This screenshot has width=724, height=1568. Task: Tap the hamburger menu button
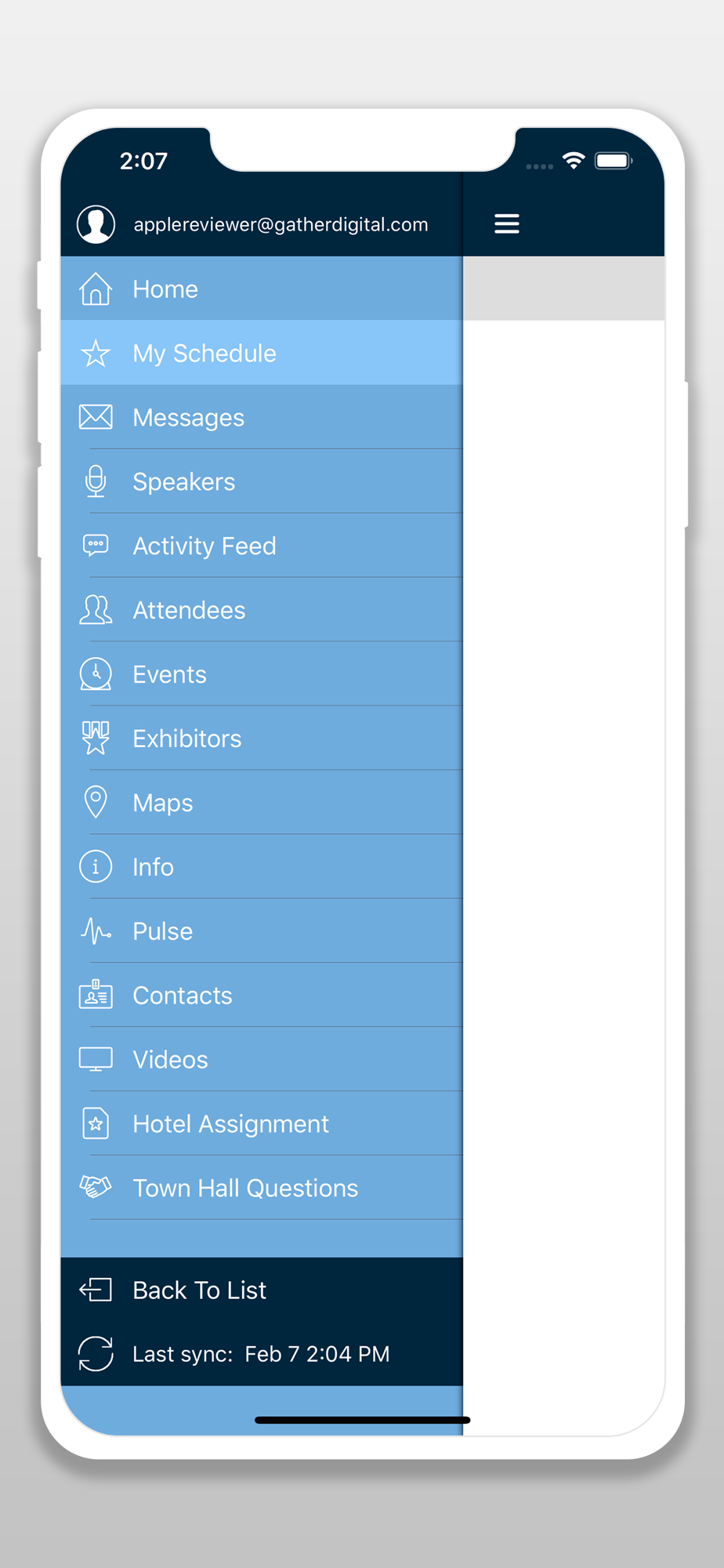coord(506,224)
